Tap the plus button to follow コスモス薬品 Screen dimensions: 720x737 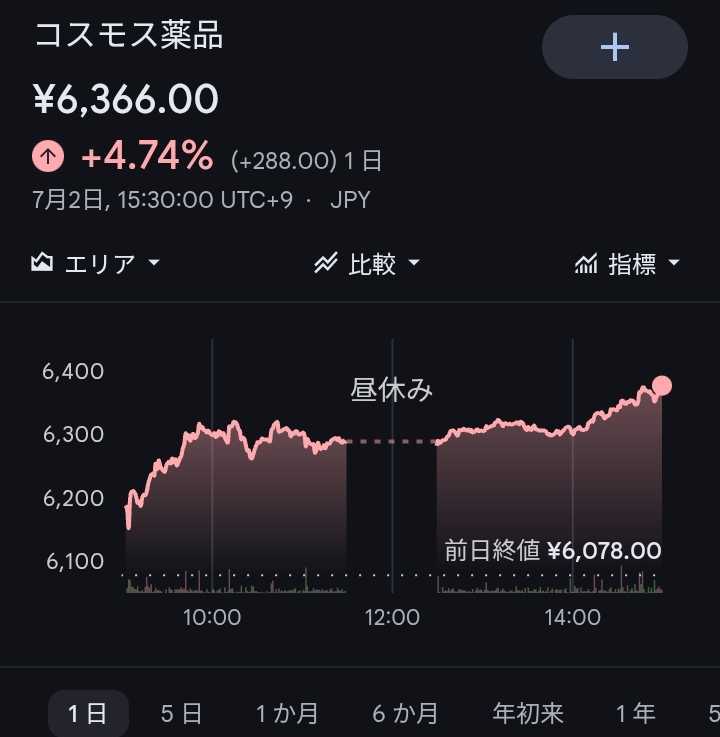click(x=615, y=47)
